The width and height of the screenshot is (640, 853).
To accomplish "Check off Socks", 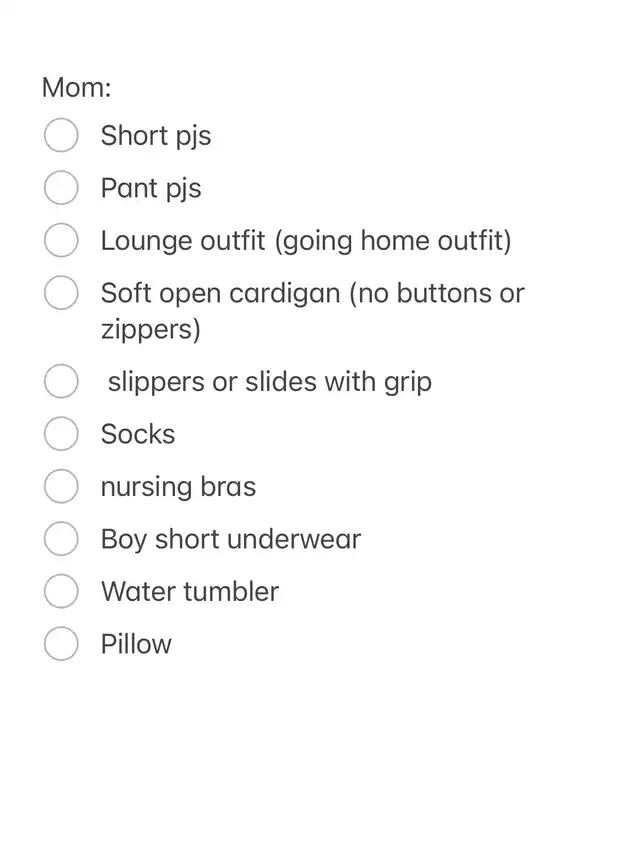I will (x=61, y=434).
